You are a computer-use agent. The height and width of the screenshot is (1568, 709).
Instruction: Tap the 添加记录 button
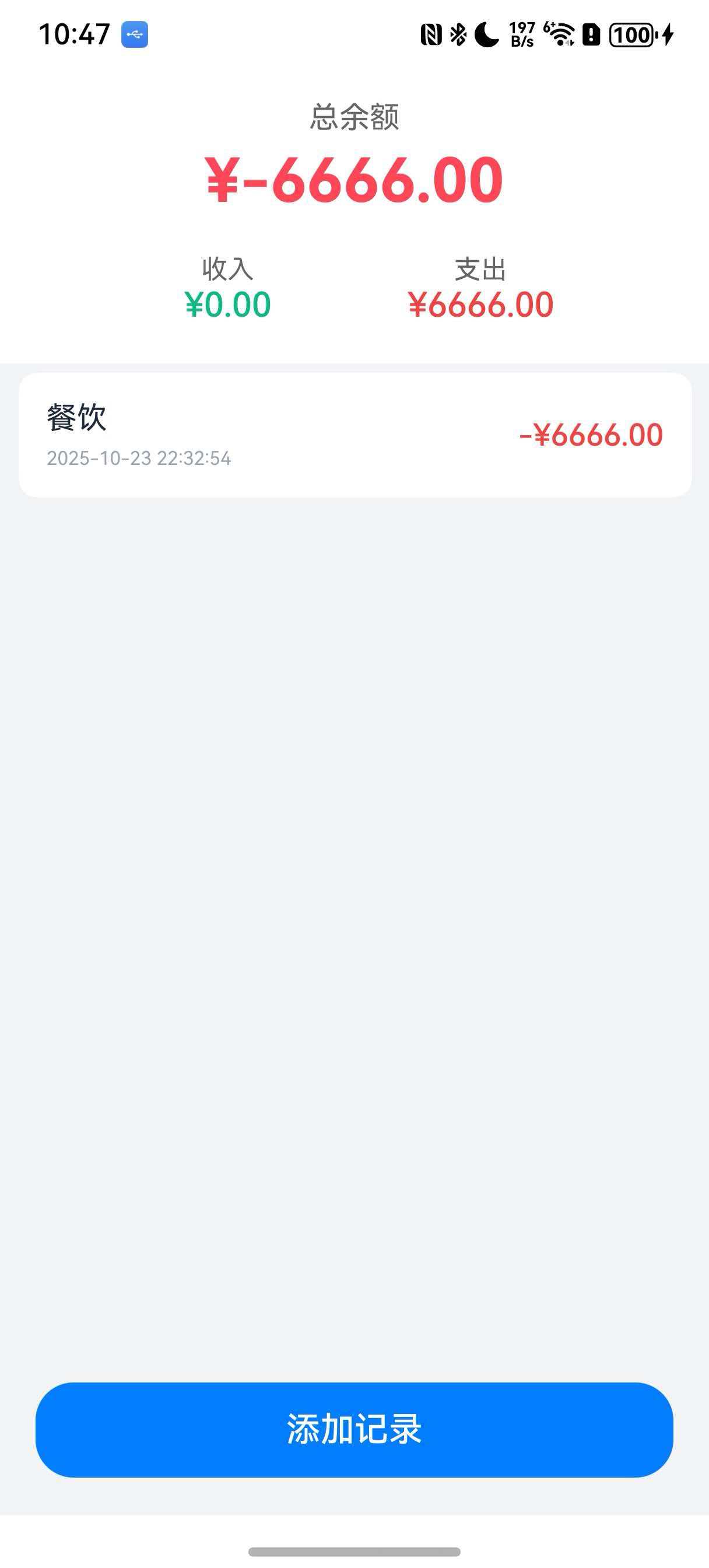354,1429
